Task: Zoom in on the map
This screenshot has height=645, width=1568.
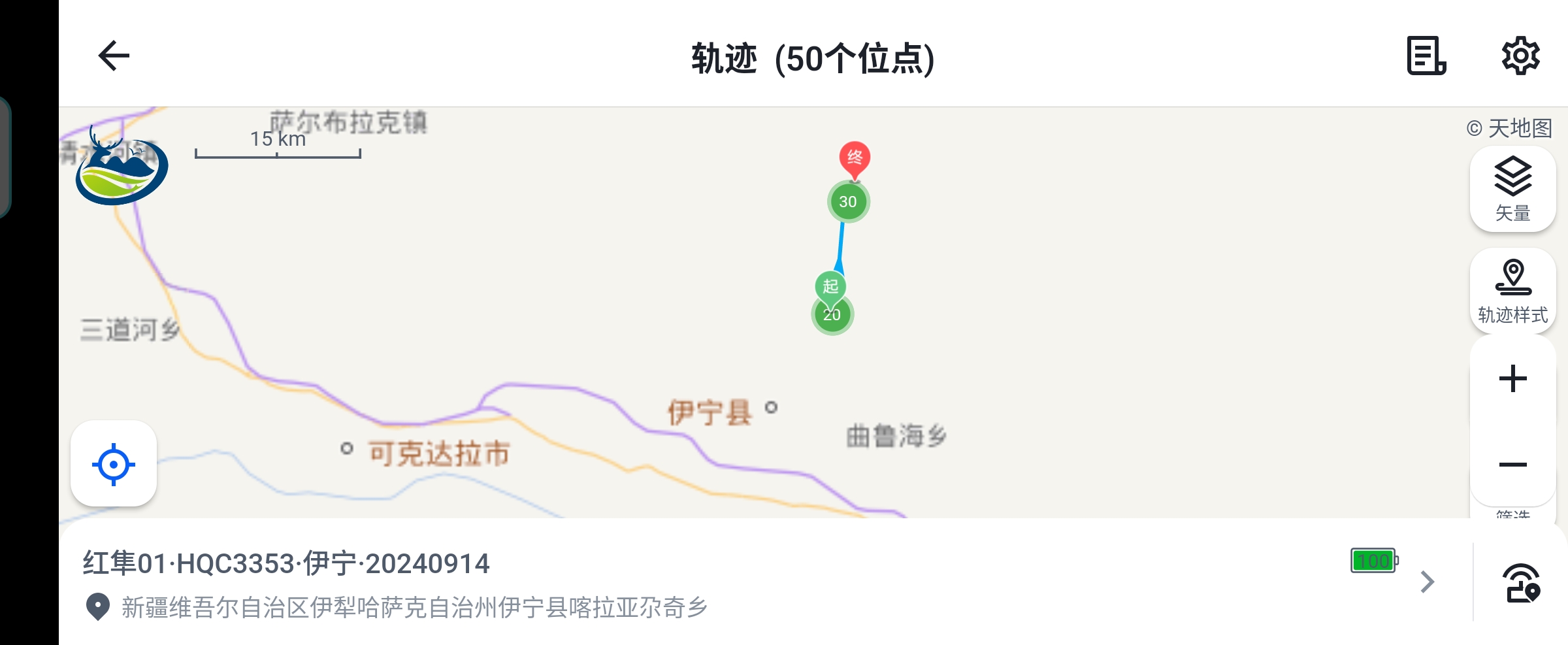Action: pos(1512,379)
